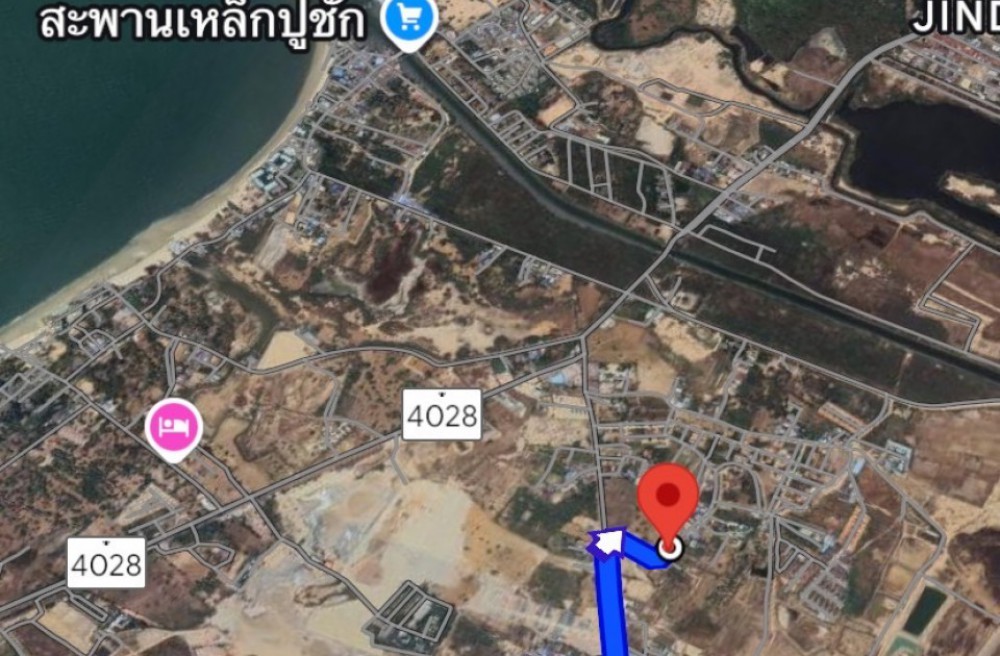The height and width of the screenshot is (656, 1000).
Task: Tap the blue shopping cart place marker
Action: click(408, 18)
